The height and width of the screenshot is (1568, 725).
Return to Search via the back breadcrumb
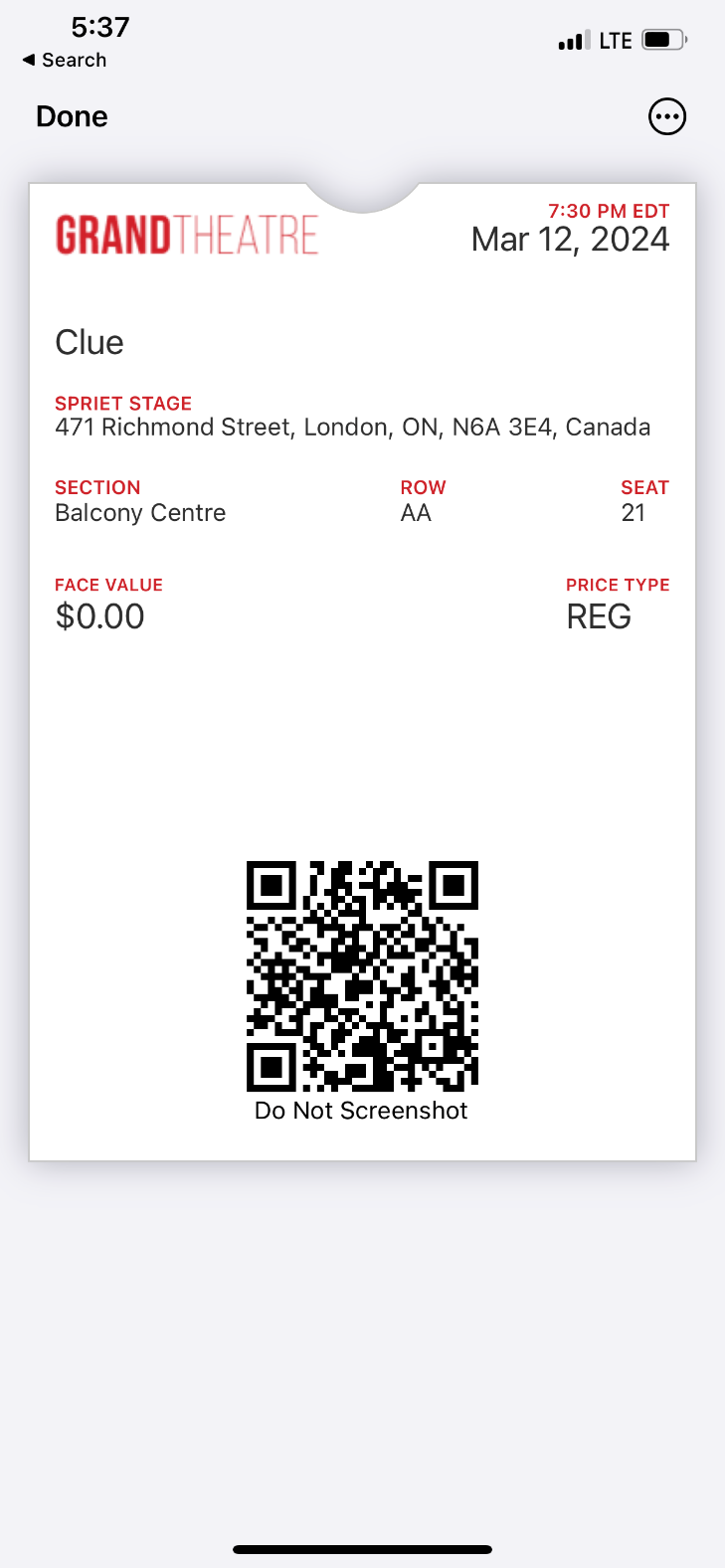[65, 60]
